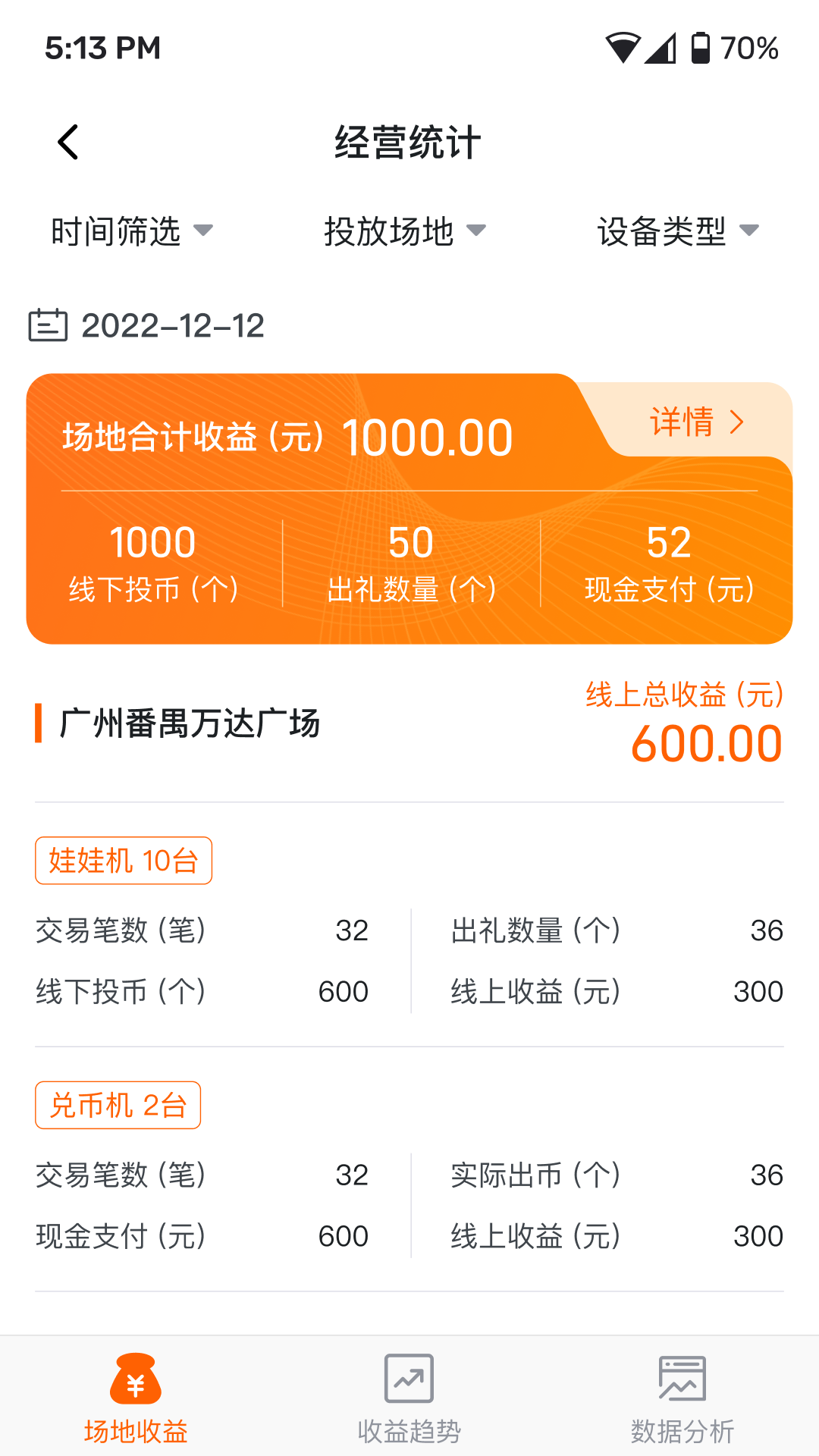Click the orange 600.00 revenue amount
This screenshot has height=1456, width=819.
(x=706, y=743)
